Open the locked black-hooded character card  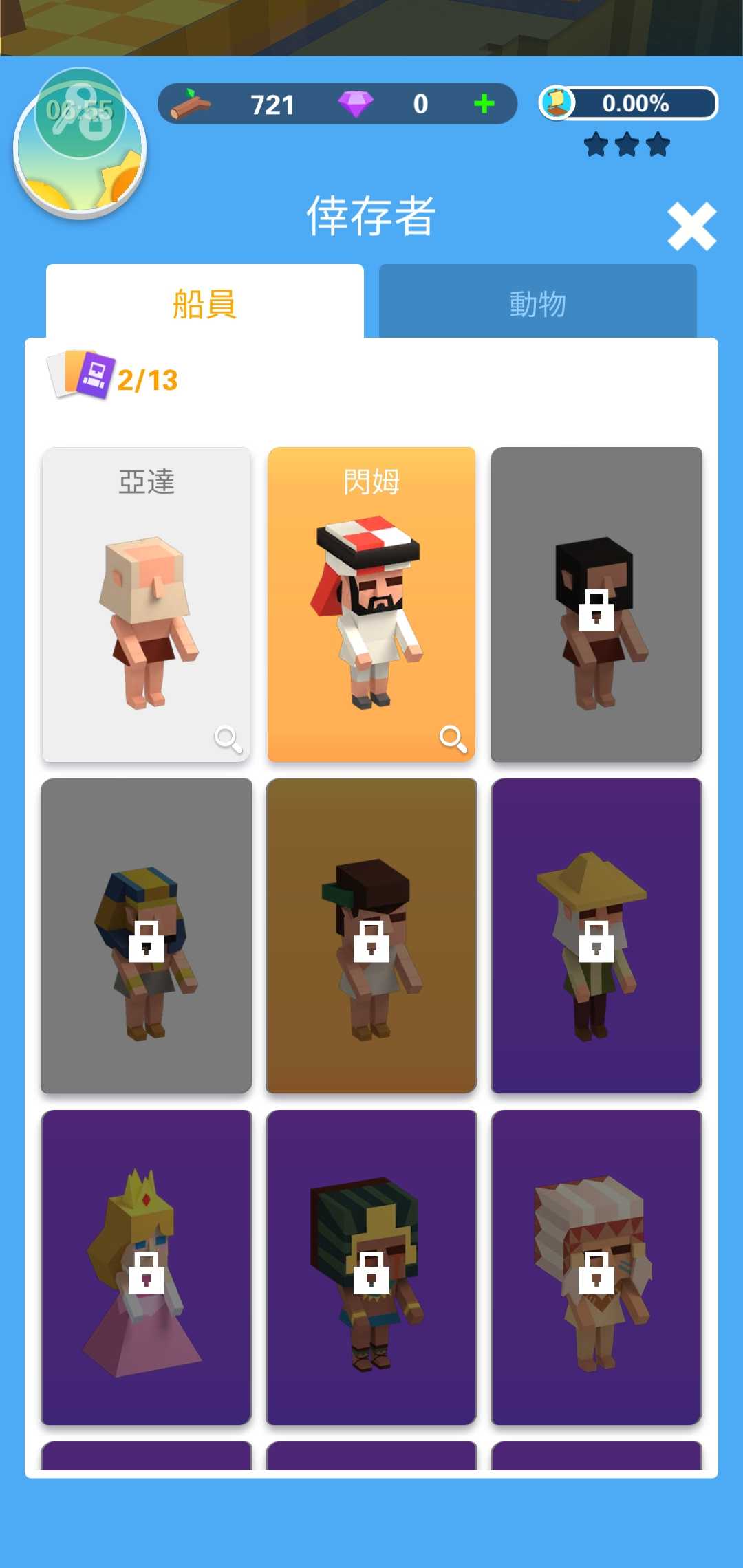click(x=596, y=604)
